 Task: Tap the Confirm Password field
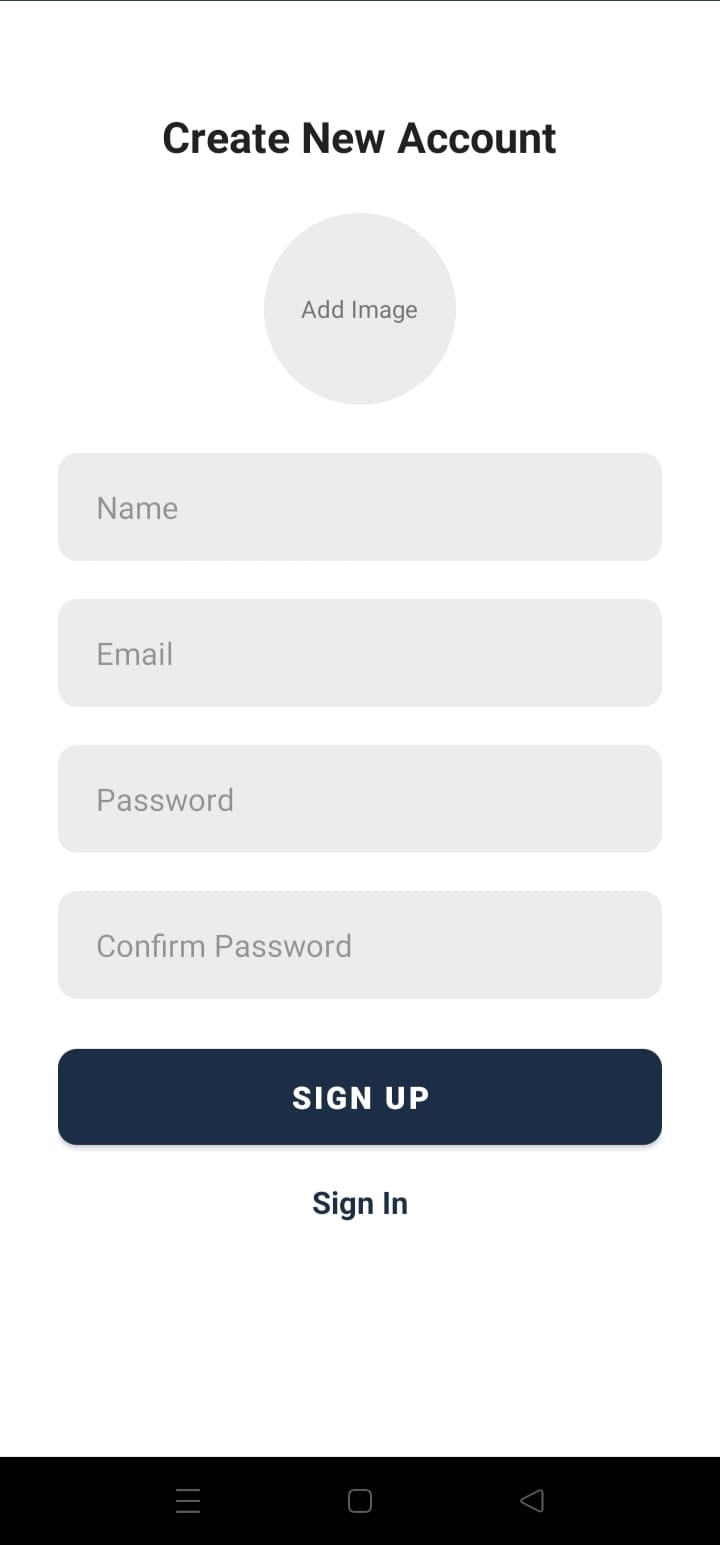click(x=360, y=945)
